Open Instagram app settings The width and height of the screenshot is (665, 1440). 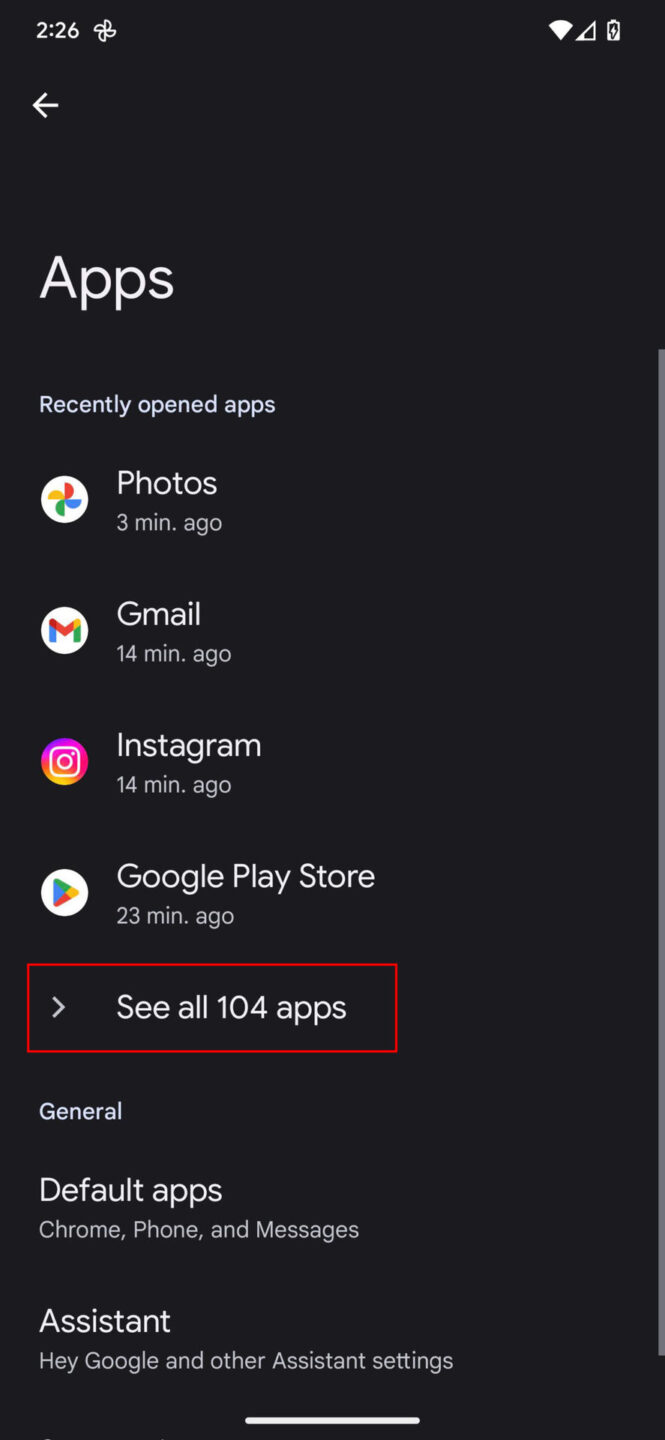pos(330,762)
